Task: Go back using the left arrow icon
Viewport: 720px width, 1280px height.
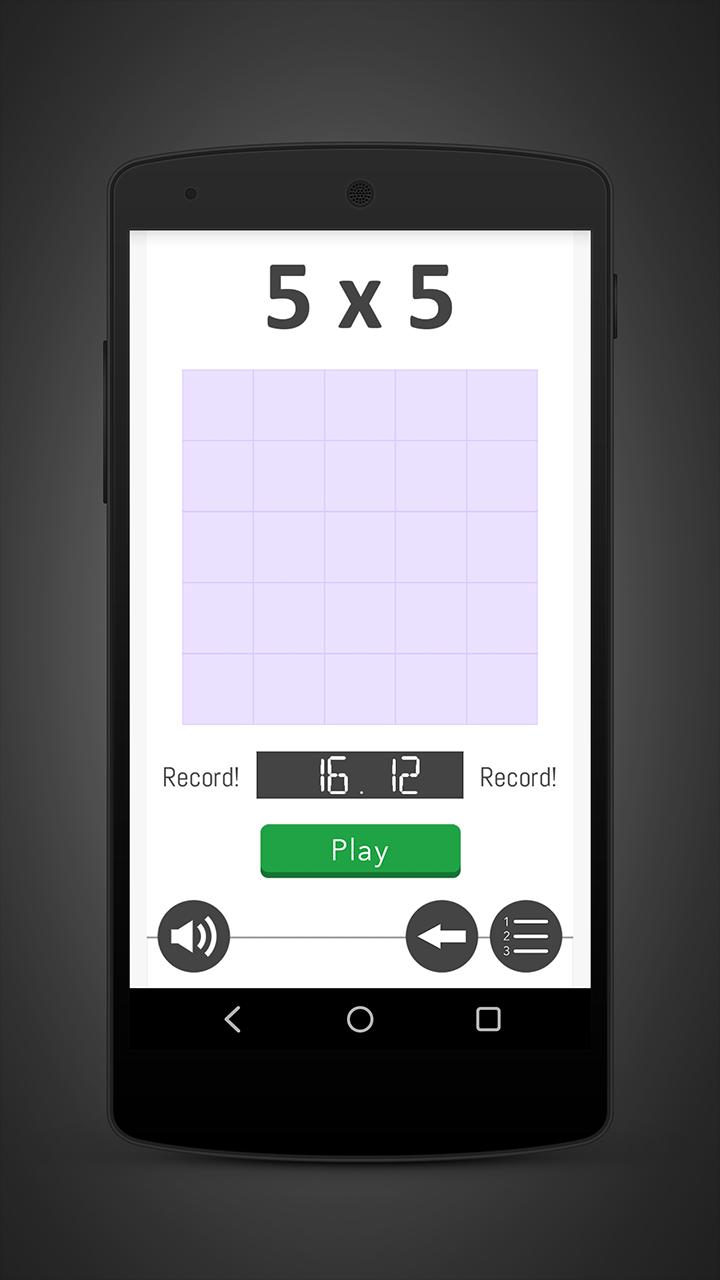Action: (442, 937)
